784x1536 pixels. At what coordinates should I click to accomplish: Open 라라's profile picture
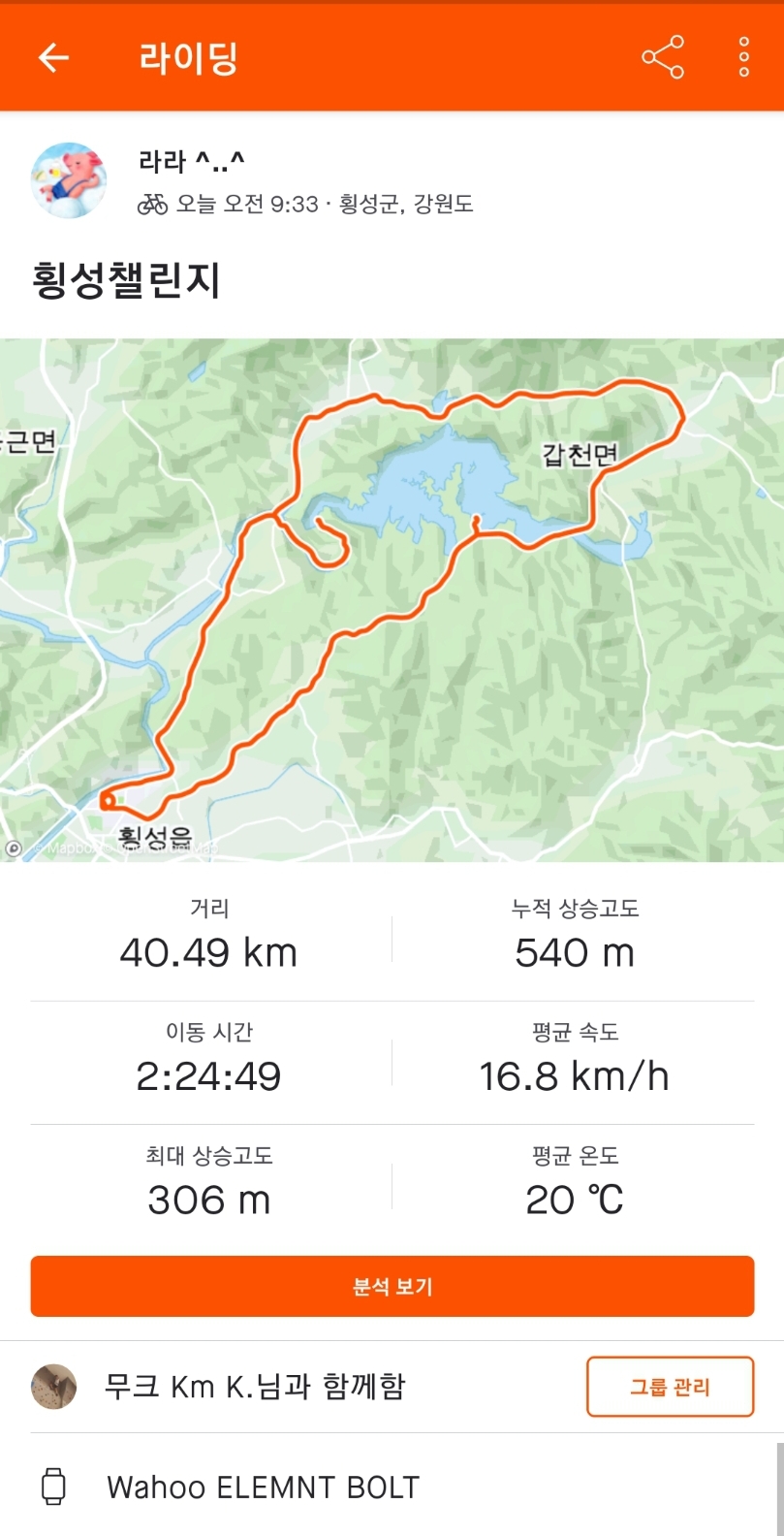point(69,180)
